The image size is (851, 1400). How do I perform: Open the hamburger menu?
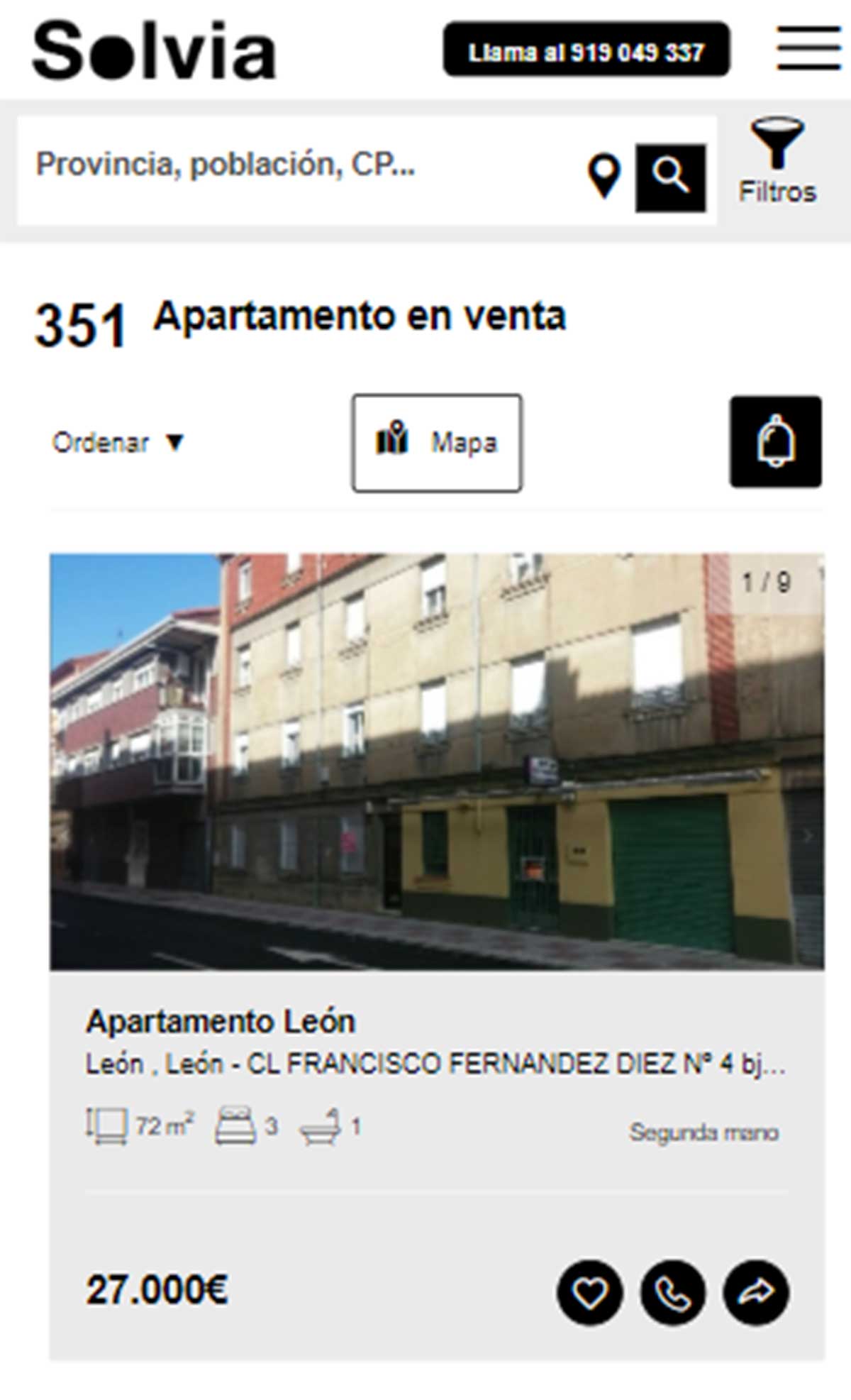[x=808, y=48]
